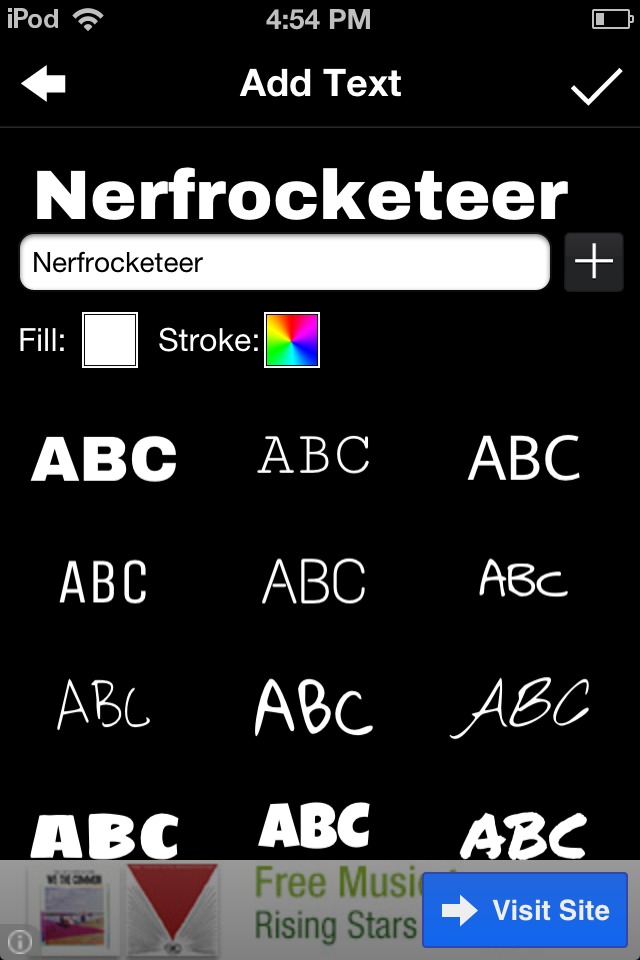
Task: Go back using the arrow icon
Action: tap(44, 85)
